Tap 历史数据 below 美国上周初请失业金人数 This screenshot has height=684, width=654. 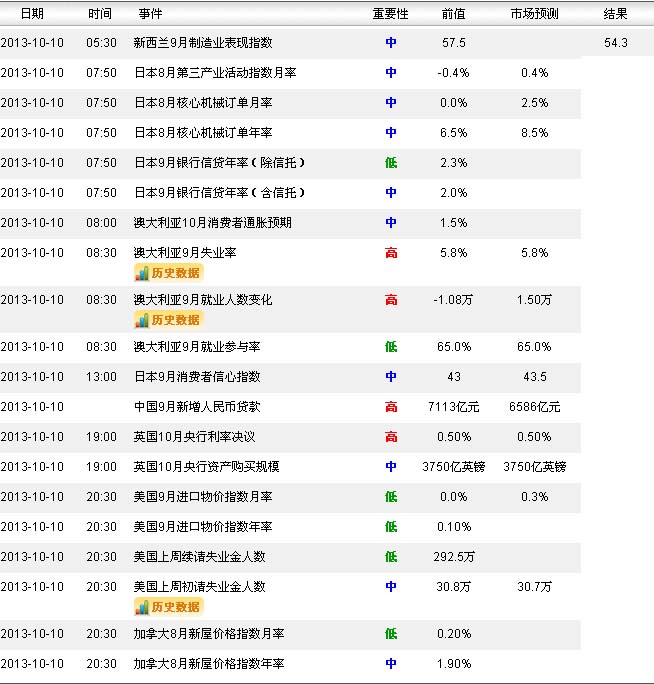(168, 607)
